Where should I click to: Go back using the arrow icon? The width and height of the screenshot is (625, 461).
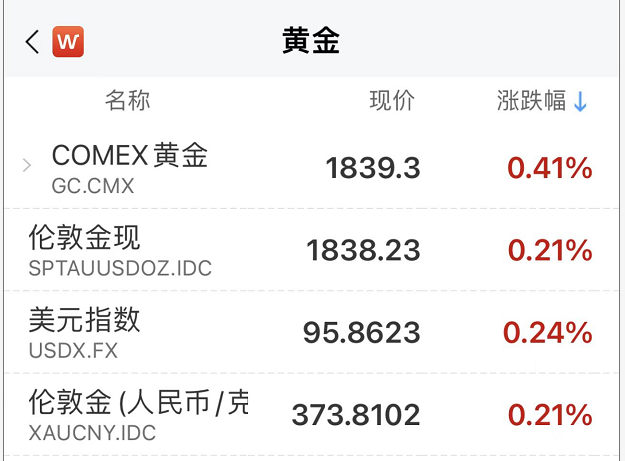(x=33, y=42)
